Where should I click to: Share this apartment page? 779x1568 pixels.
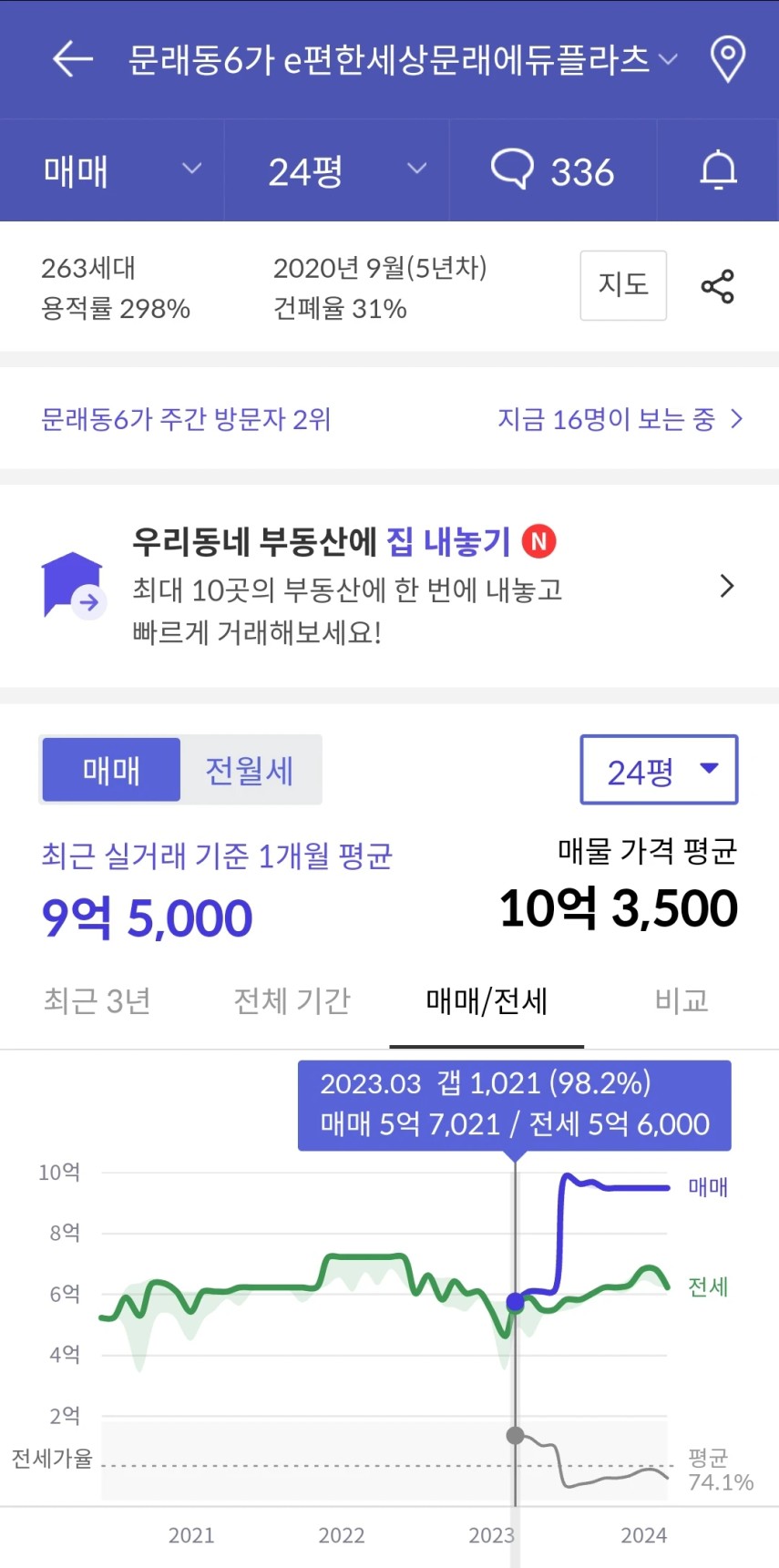(x=717, y=286)
